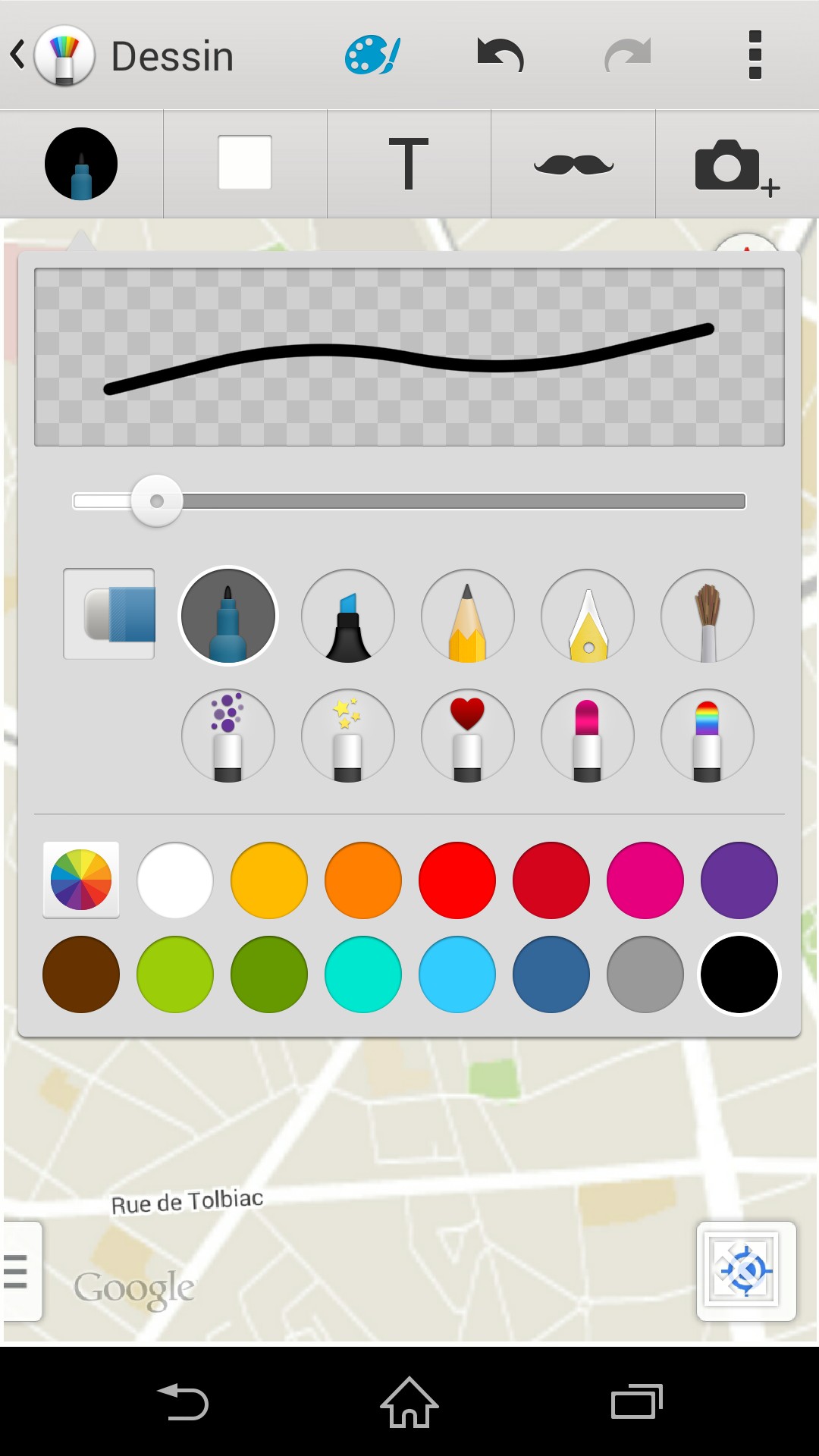Pick the yellow pencil brush

[x=468, y=616]
